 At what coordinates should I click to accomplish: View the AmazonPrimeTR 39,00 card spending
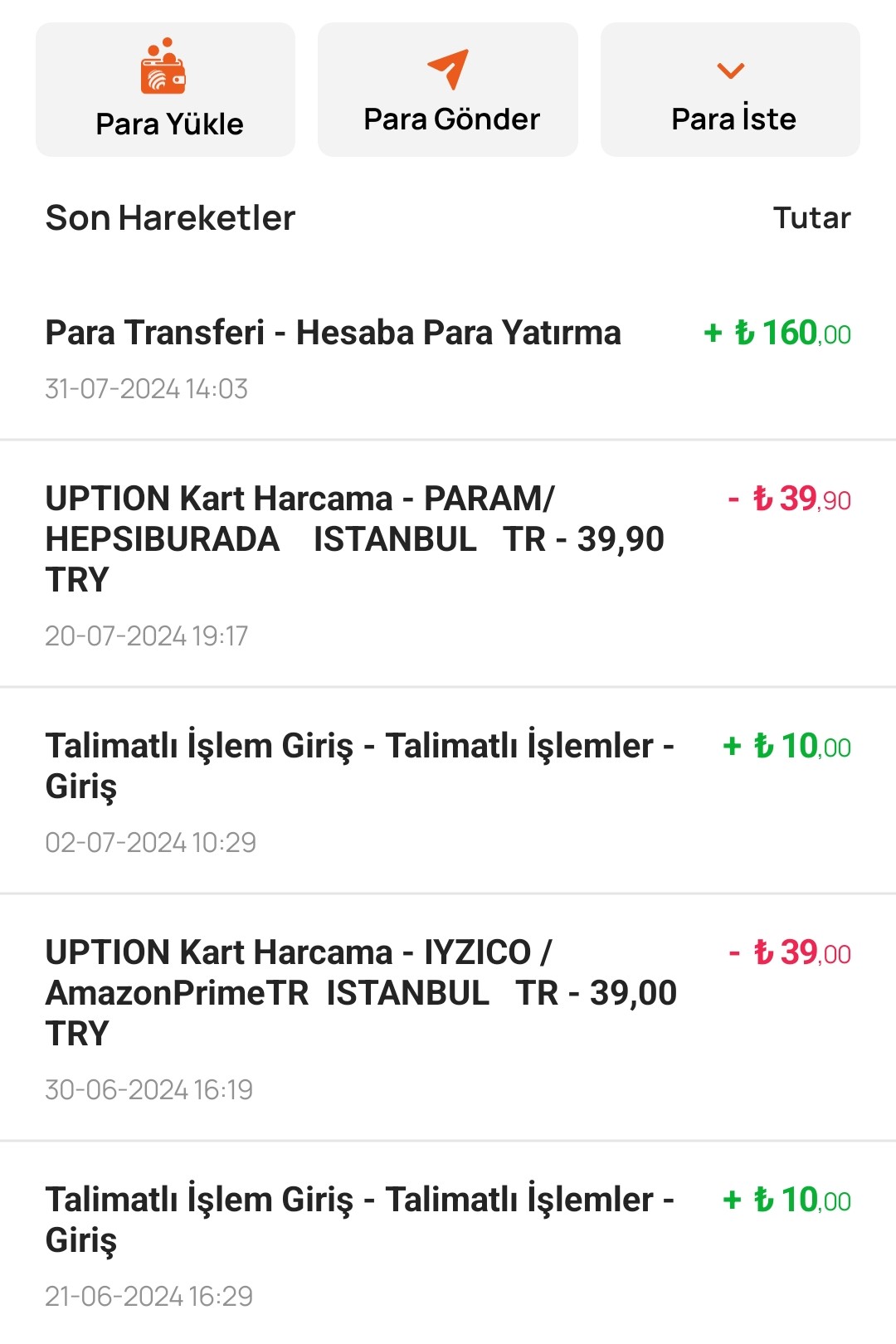(448, 1017)
